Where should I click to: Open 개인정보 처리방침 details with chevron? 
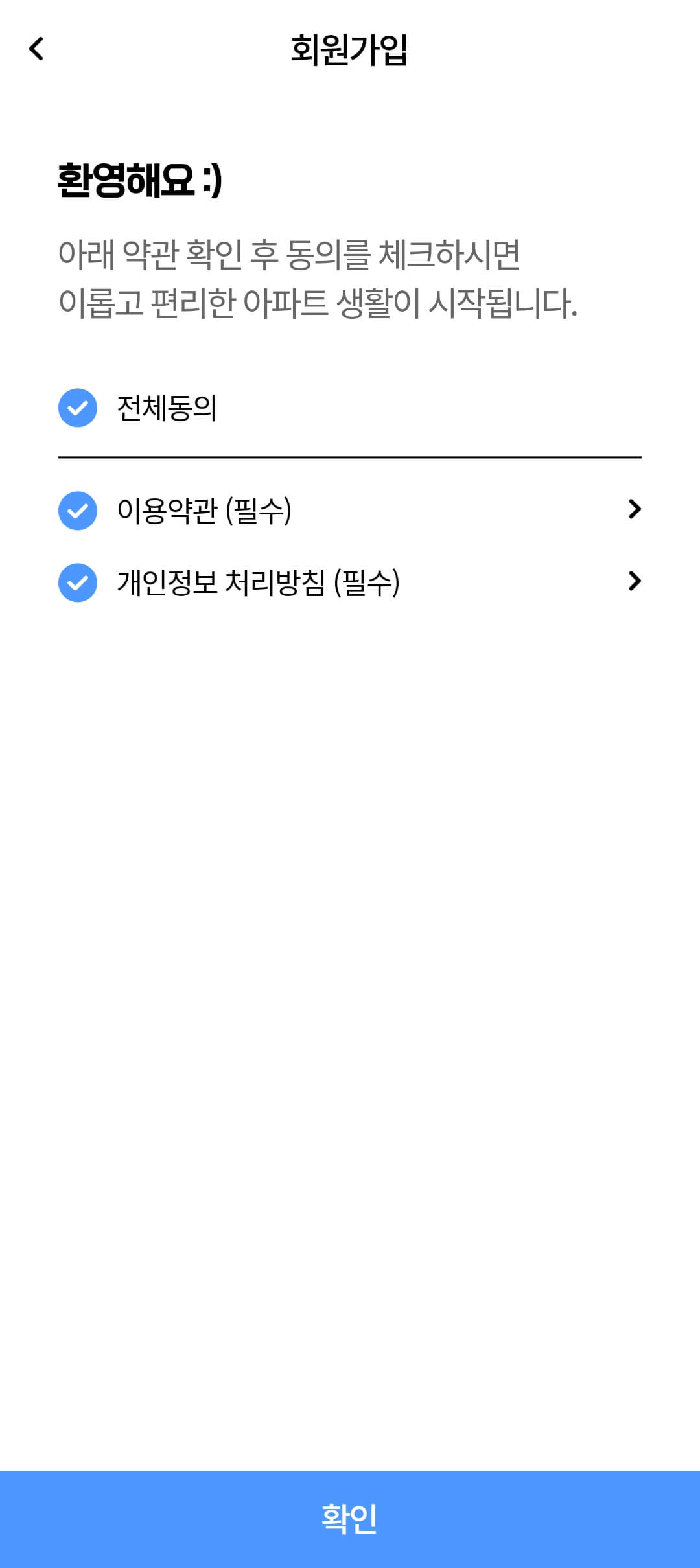pyautogui.click(x=636, y=582)
